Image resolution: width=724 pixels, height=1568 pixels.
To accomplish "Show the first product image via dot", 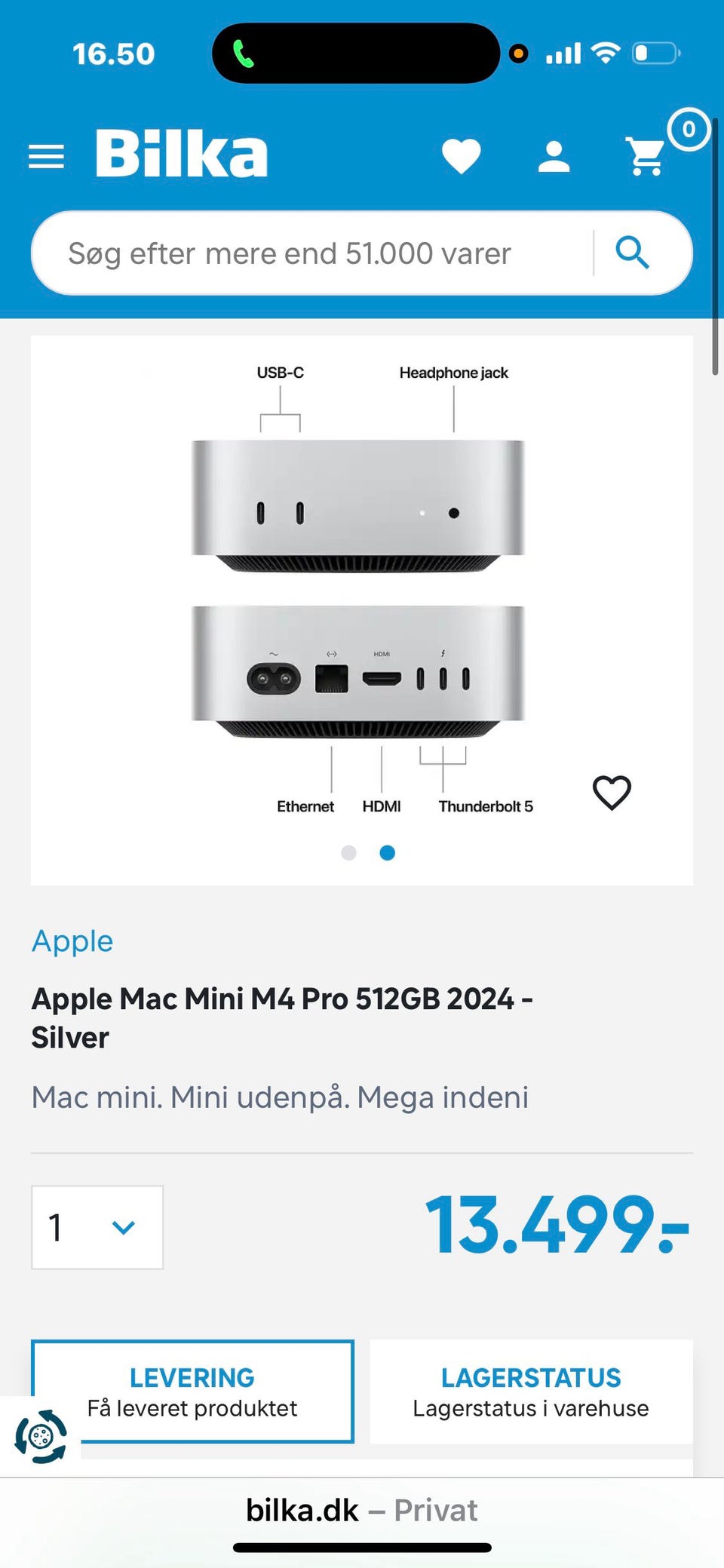I will click(348, 853).
